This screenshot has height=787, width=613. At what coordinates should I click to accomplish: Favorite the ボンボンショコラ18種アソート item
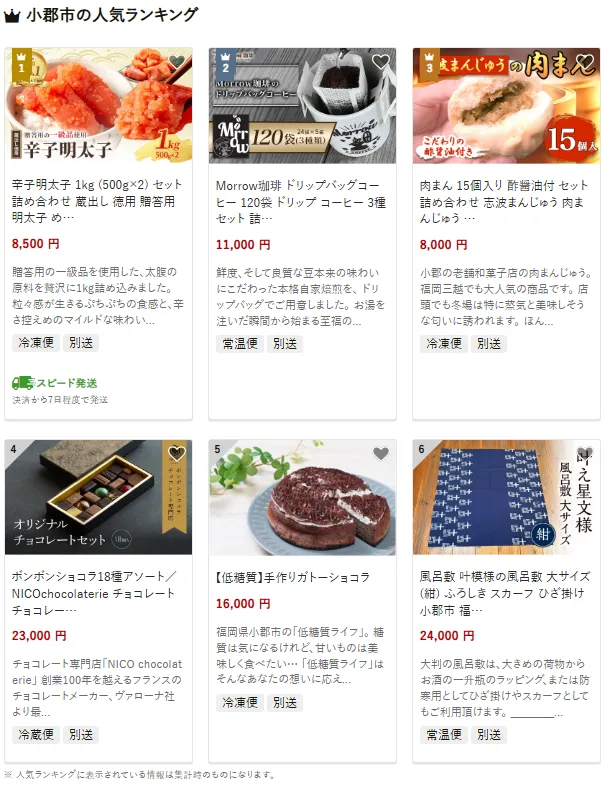(176, 454)
